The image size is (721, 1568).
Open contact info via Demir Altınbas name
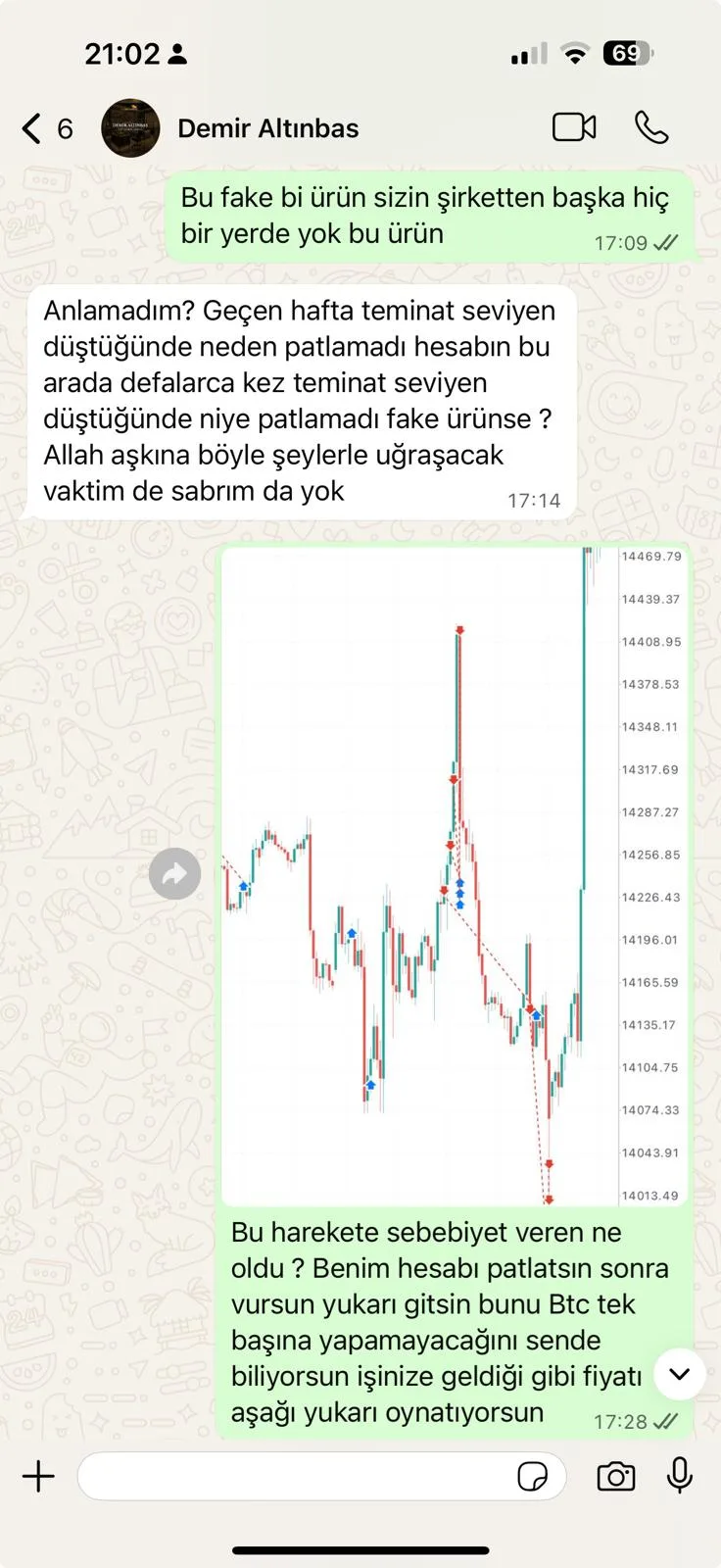[x=267, y=127]
